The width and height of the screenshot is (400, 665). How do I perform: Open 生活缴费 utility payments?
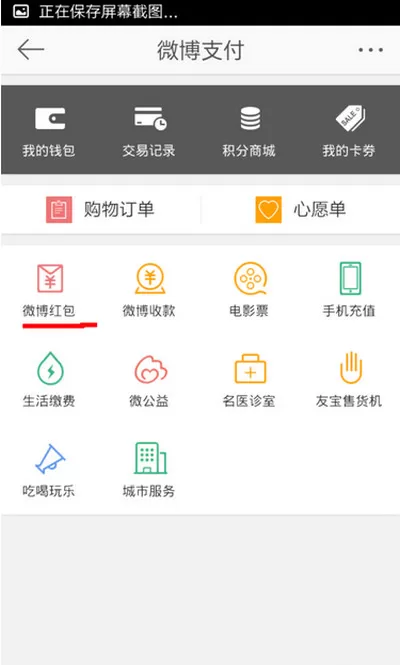(x=49, y=380)
